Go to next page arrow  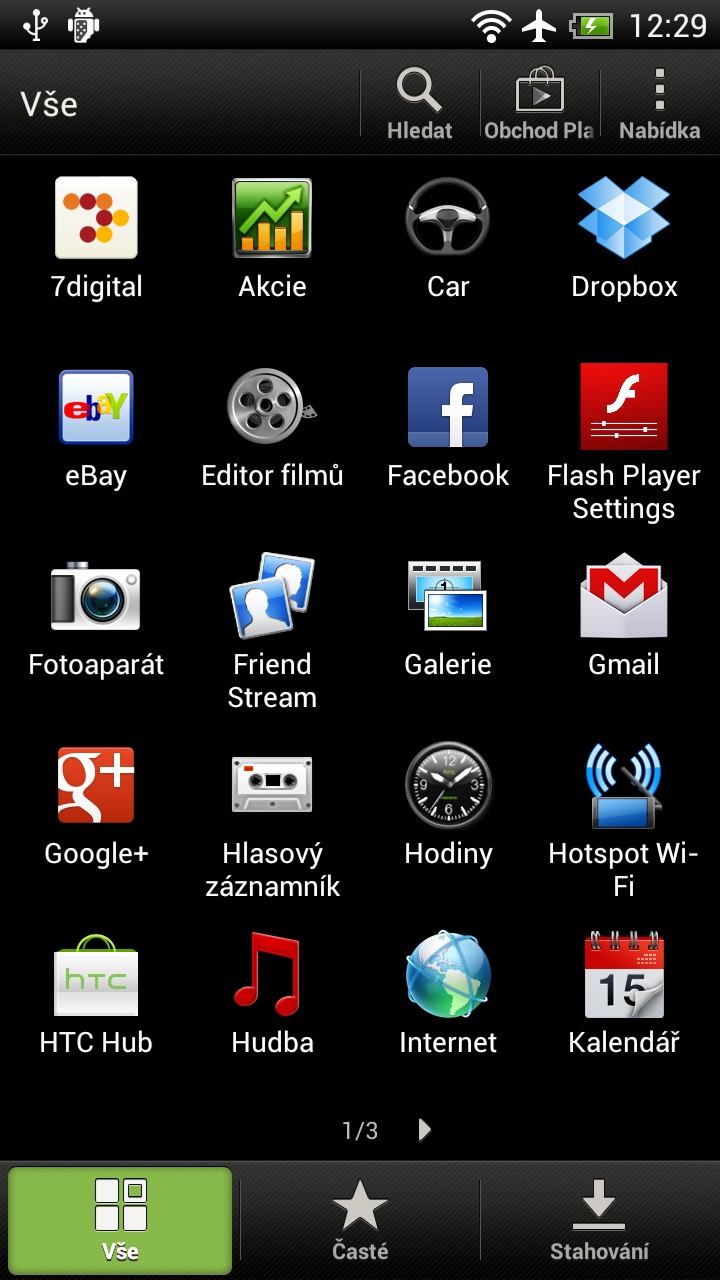coord(425,1130)
